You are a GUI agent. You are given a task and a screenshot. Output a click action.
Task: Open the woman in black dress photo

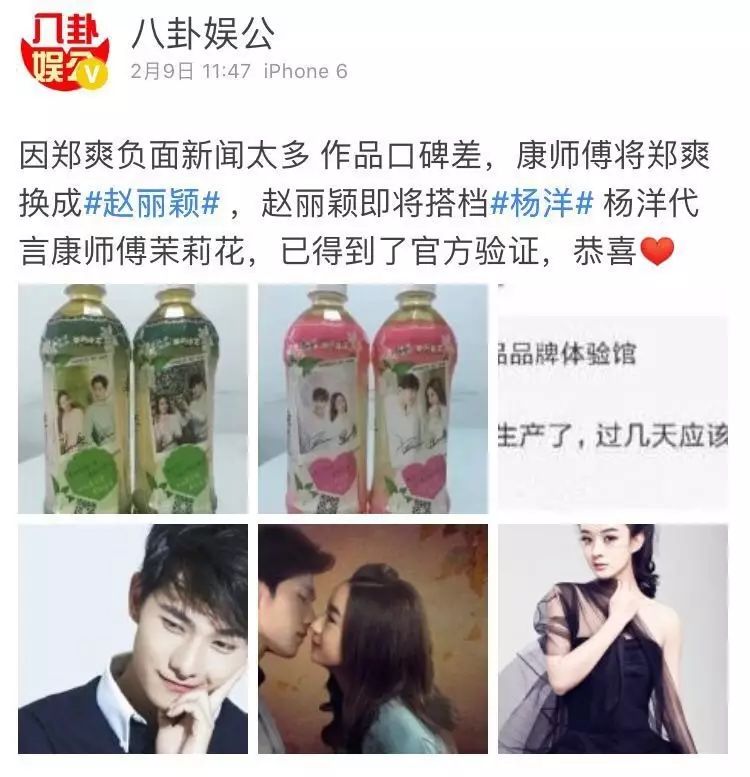point(612,638)
